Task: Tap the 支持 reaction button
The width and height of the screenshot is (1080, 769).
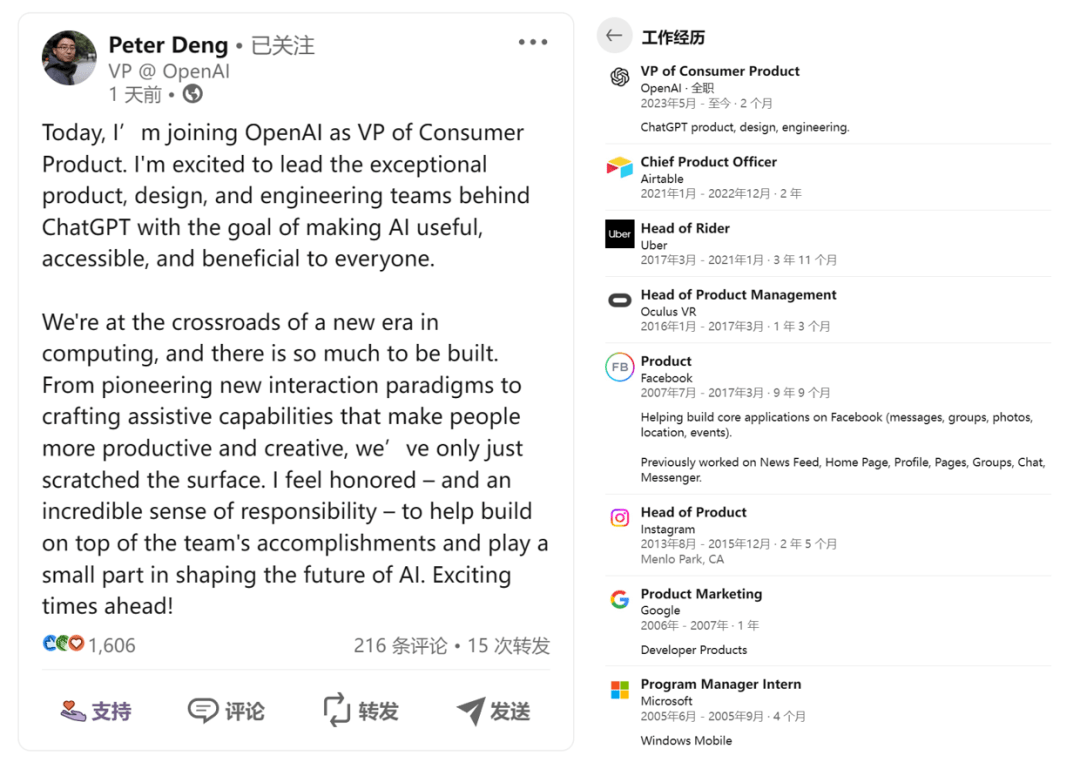Action: pos(96,711)
